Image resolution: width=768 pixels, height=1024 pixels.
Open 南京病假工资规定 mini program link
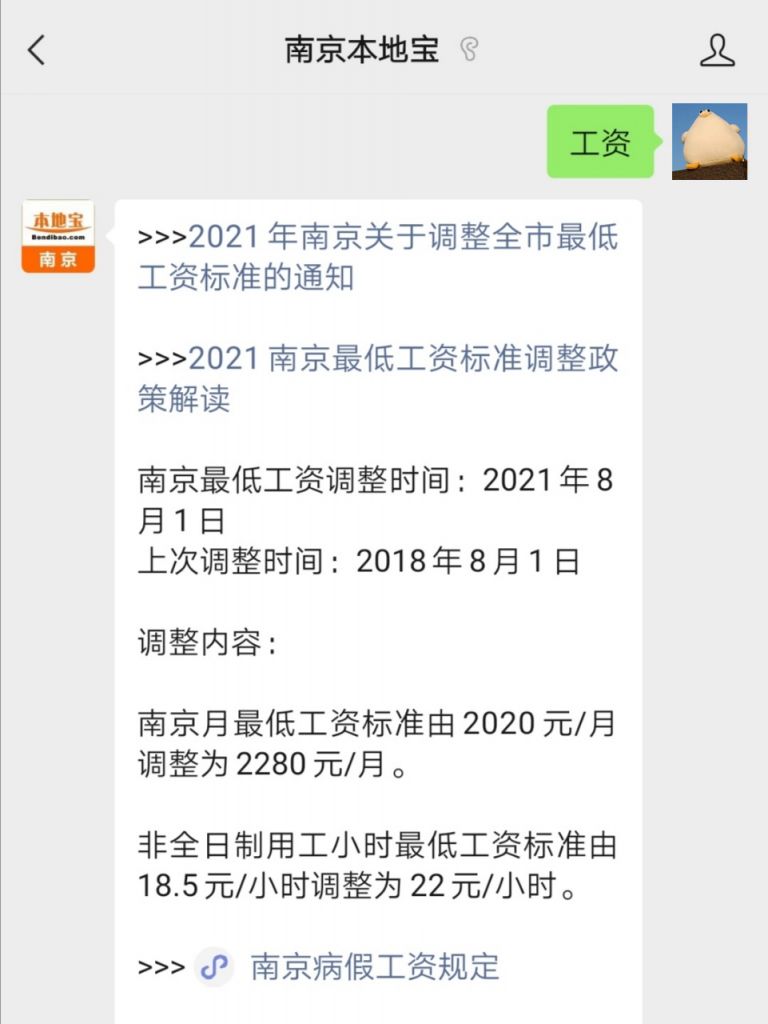tap(373, 967)
